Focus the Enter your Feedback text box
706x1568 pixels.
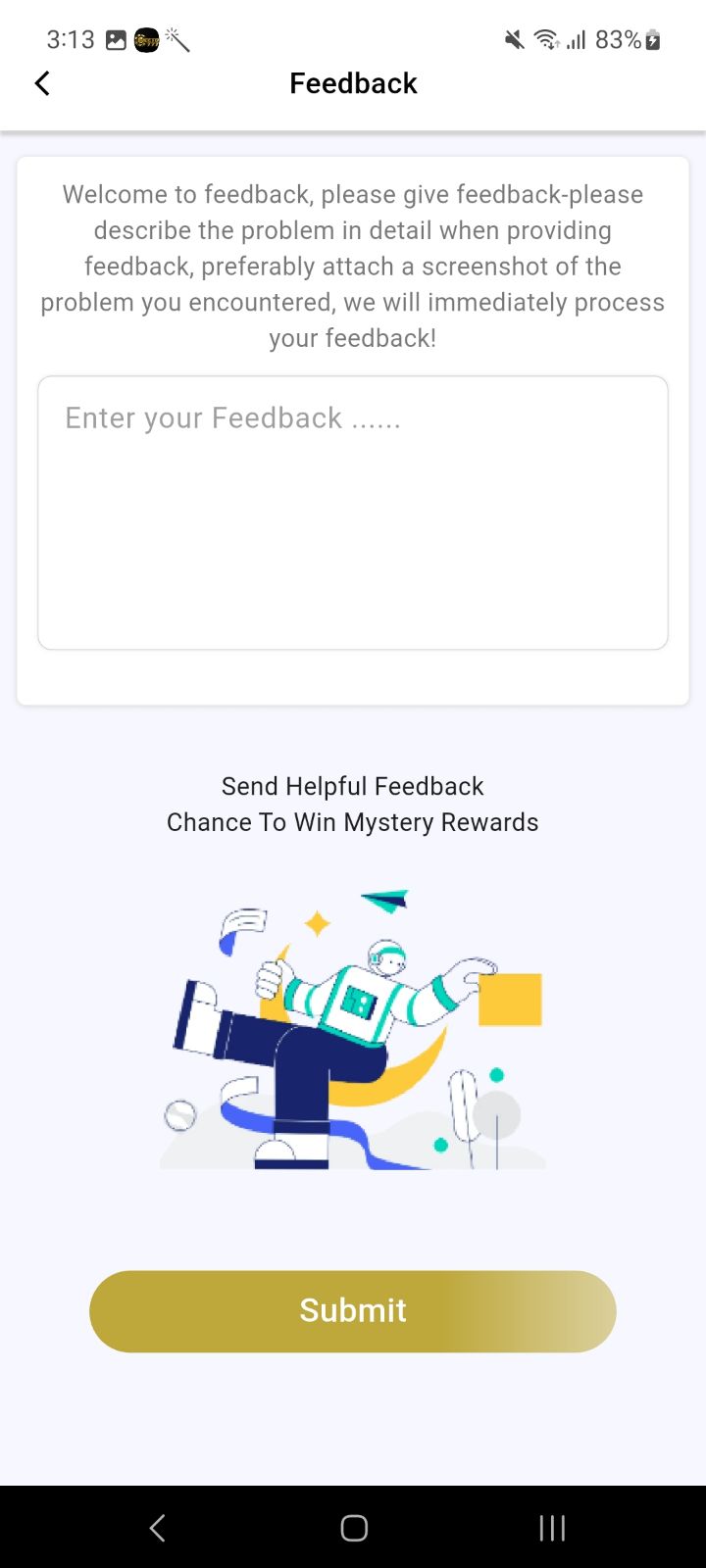pyautogui.click(x=353, y=512)
